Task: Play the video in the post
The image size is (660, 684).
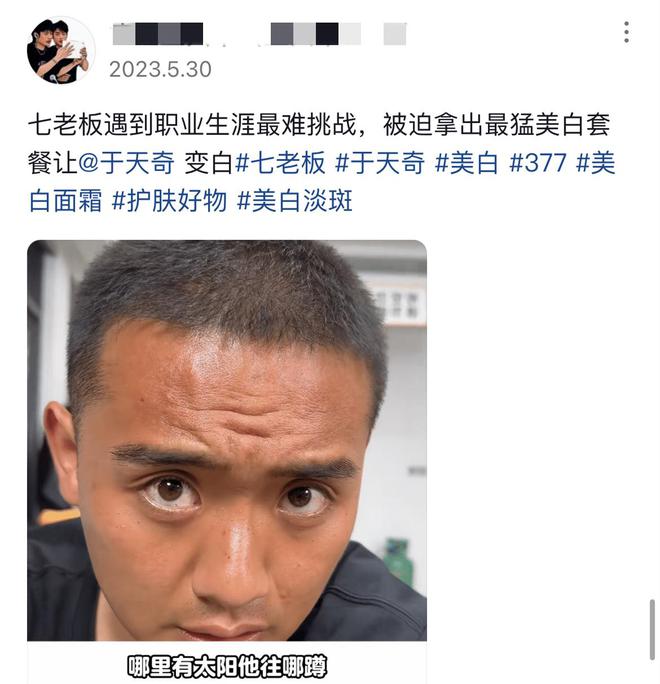Action: [227, 440]
